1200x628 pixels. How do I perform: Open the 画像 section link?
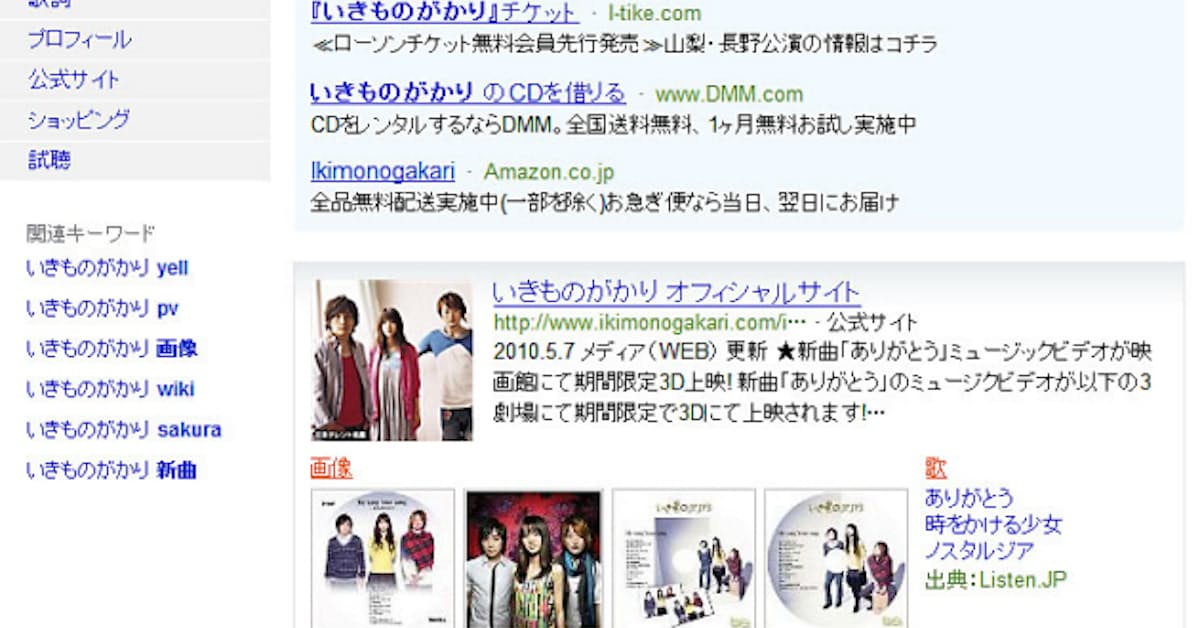coord(331,468)
